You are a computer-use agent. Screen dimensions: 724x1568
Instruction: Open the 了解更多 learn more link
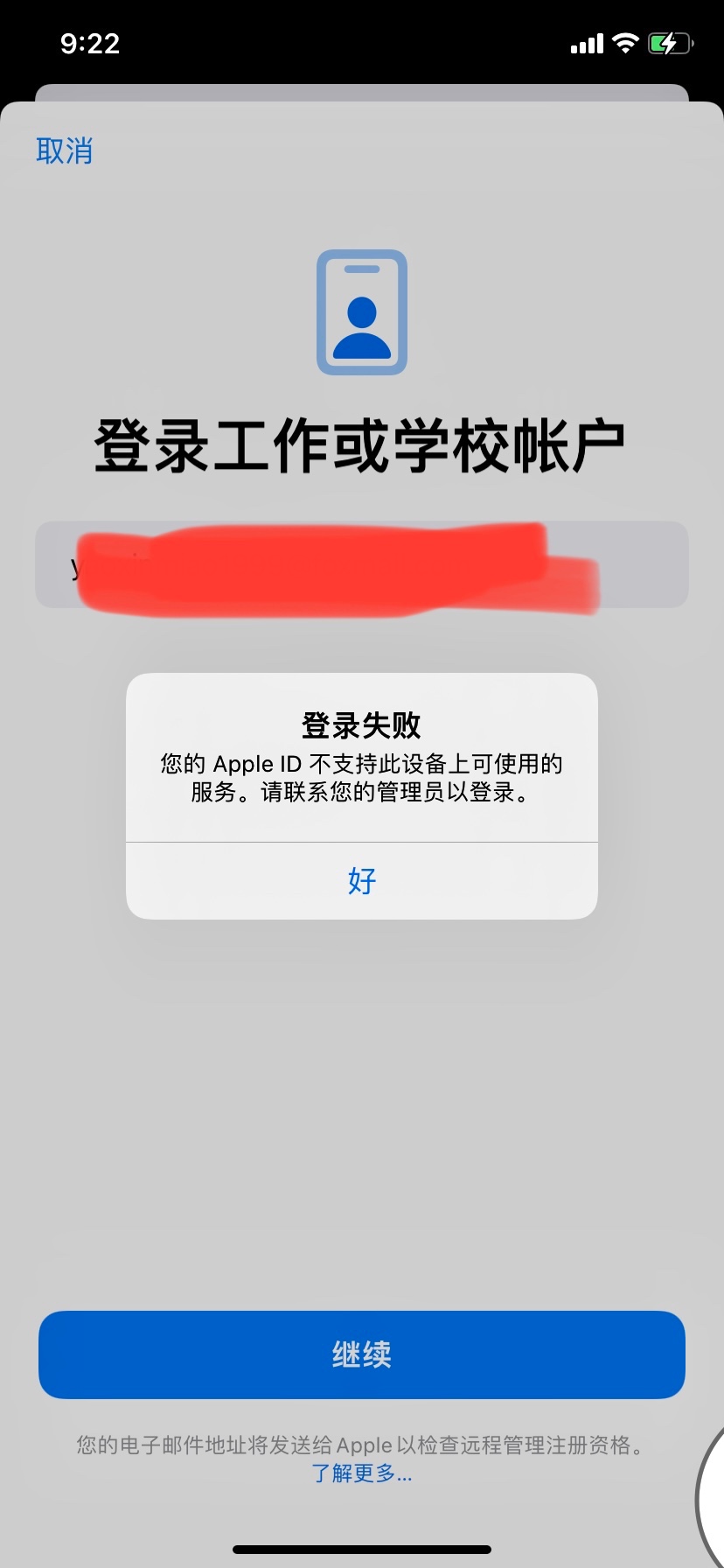click(361, 1473)
